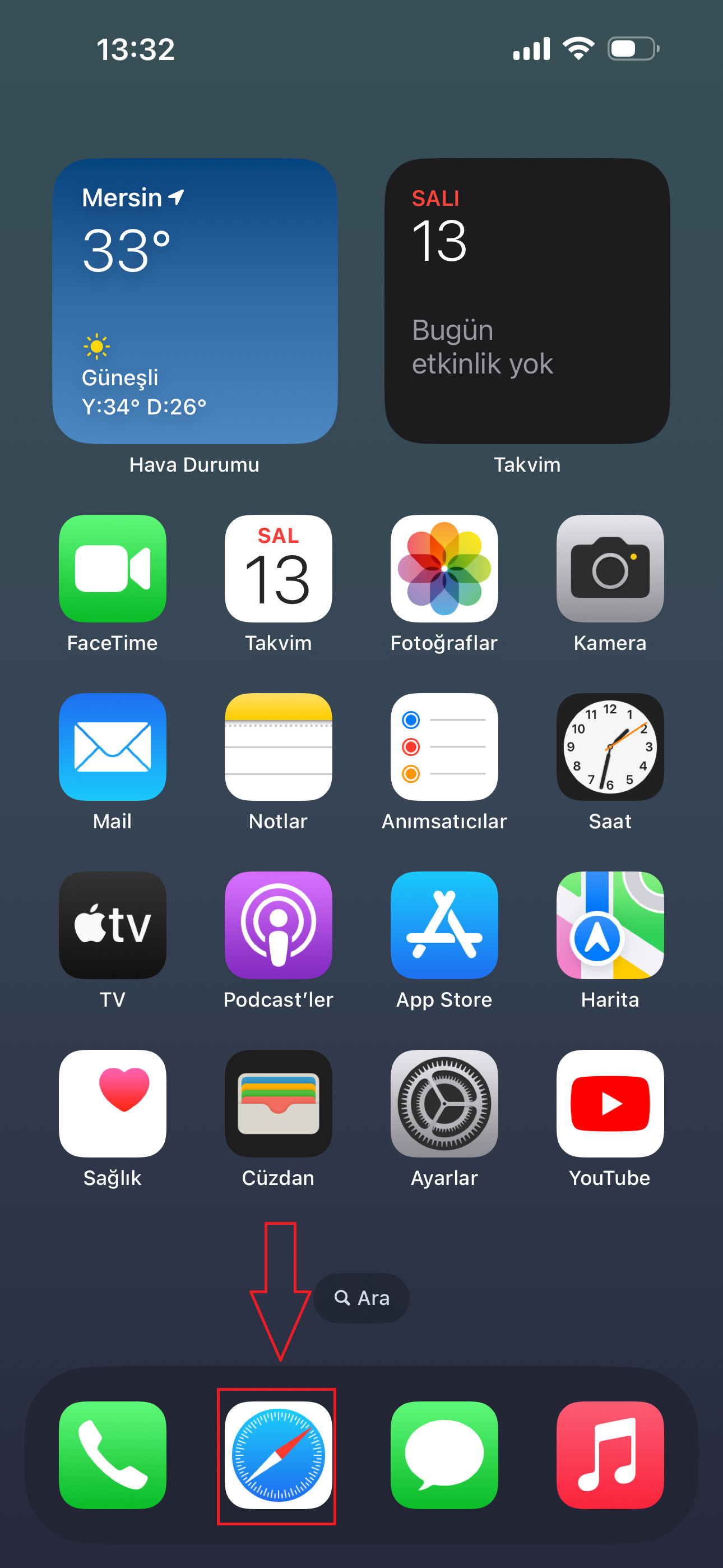Open Ayarlar settings
723x1568 pixels.
tap(444, 1104)
